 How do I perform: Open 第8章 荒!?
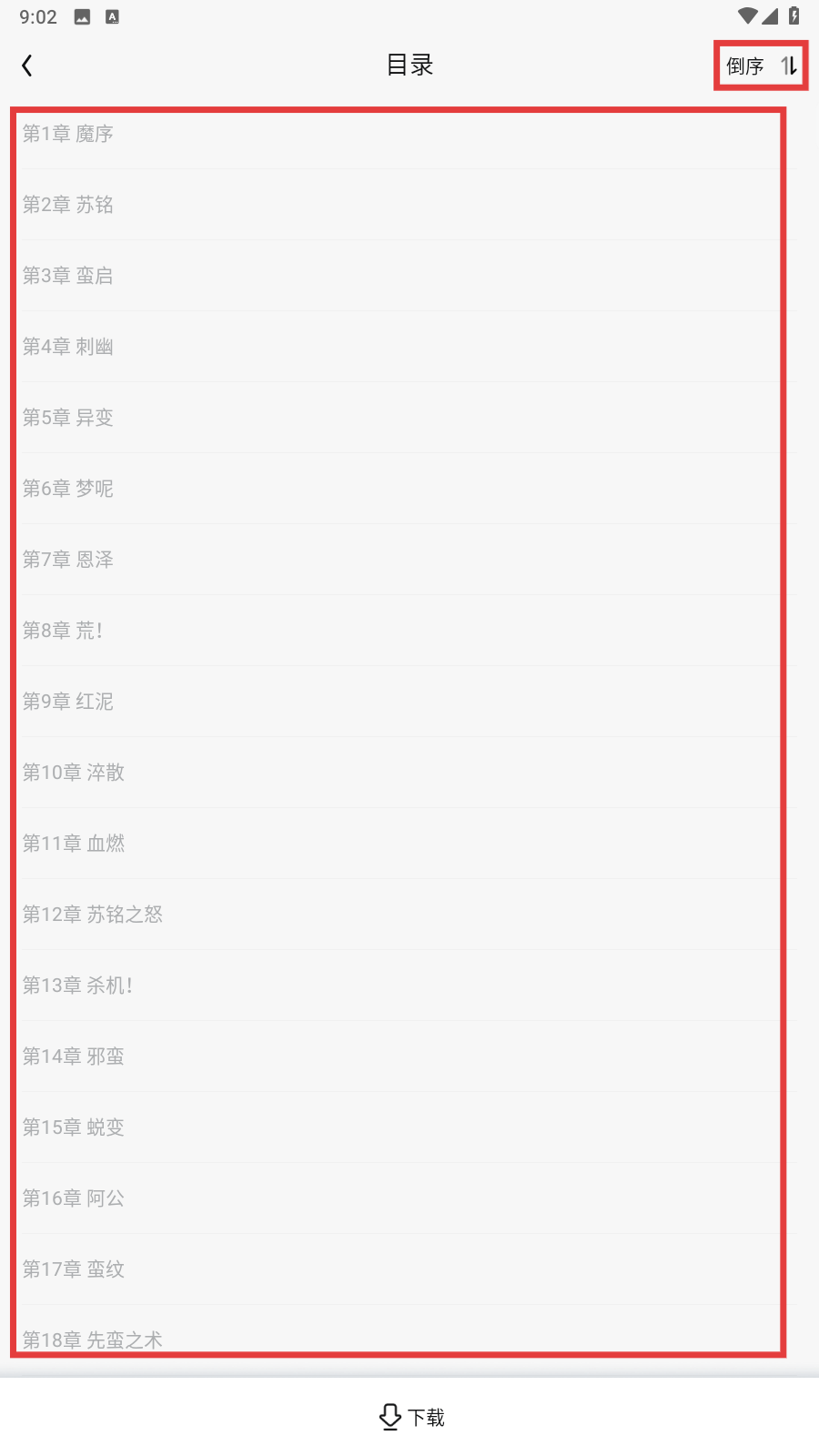coord(64,631)
